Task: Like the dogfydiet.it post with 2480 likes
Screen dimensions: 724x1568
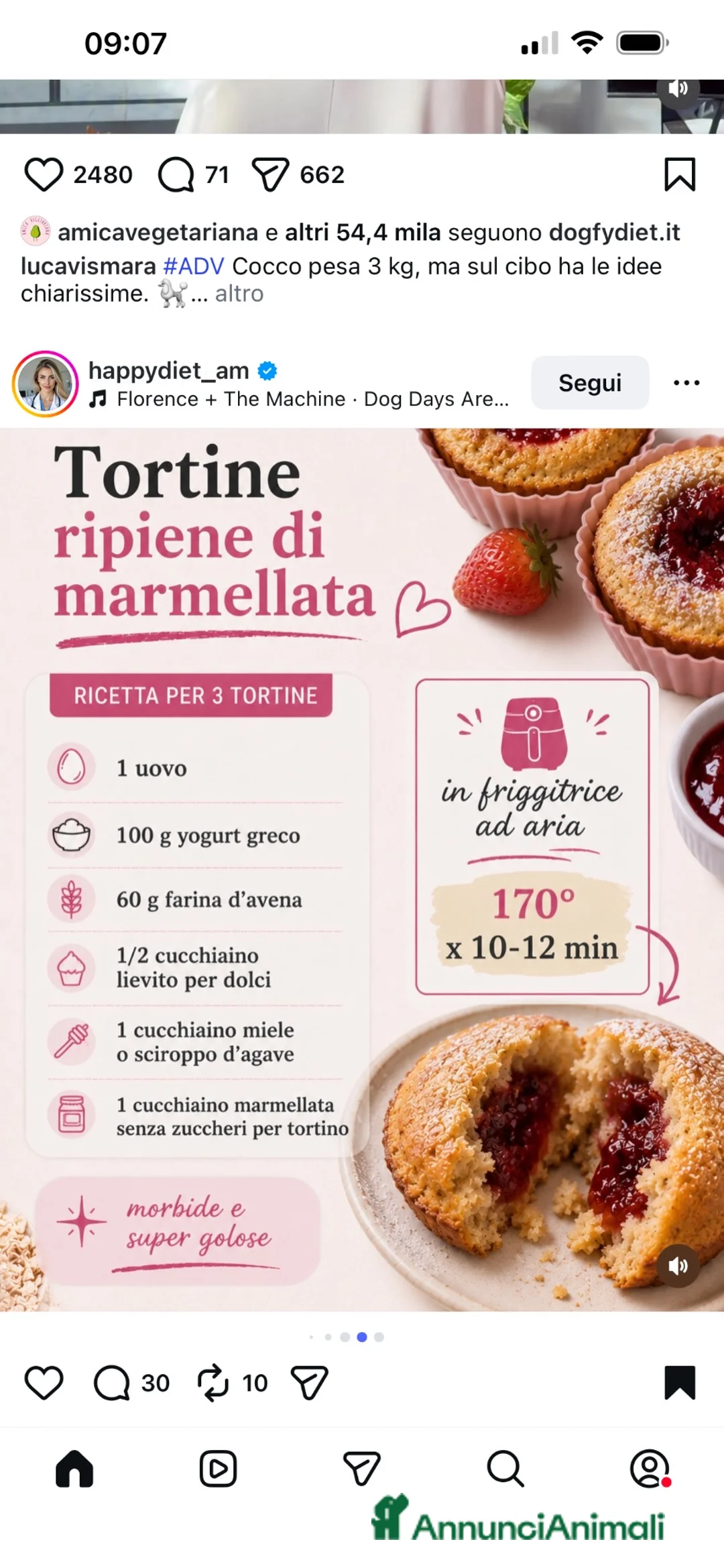Action: pyautogui.click(x=44, y=174)
